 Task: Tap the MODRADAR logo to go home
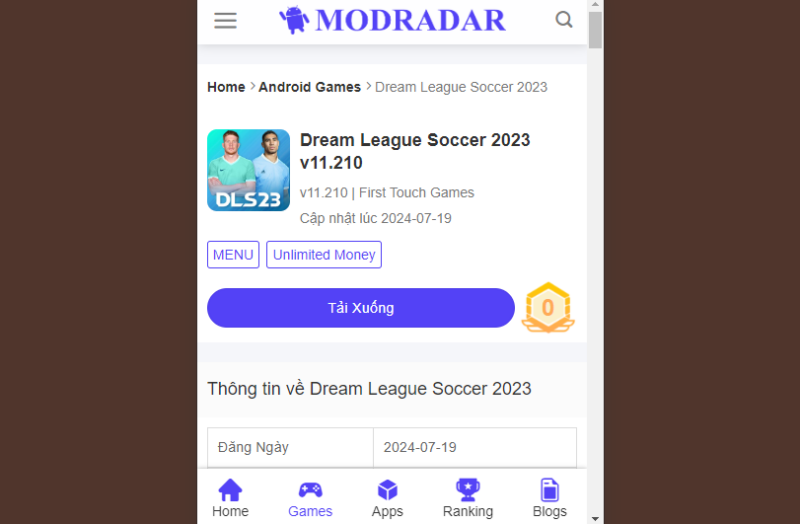point(392,20)
